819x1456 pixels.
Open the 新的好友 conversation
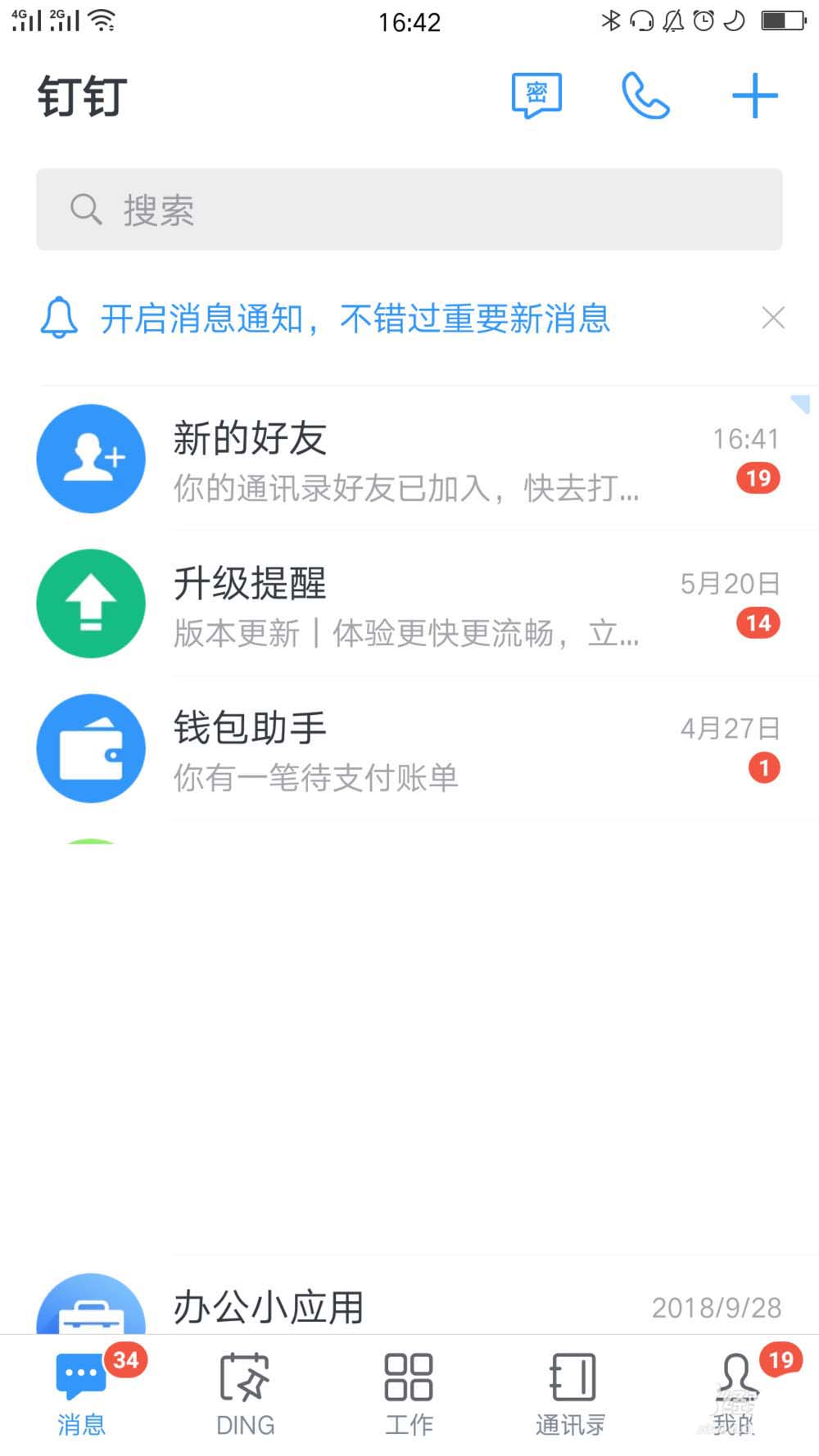[x=409, y=459]
